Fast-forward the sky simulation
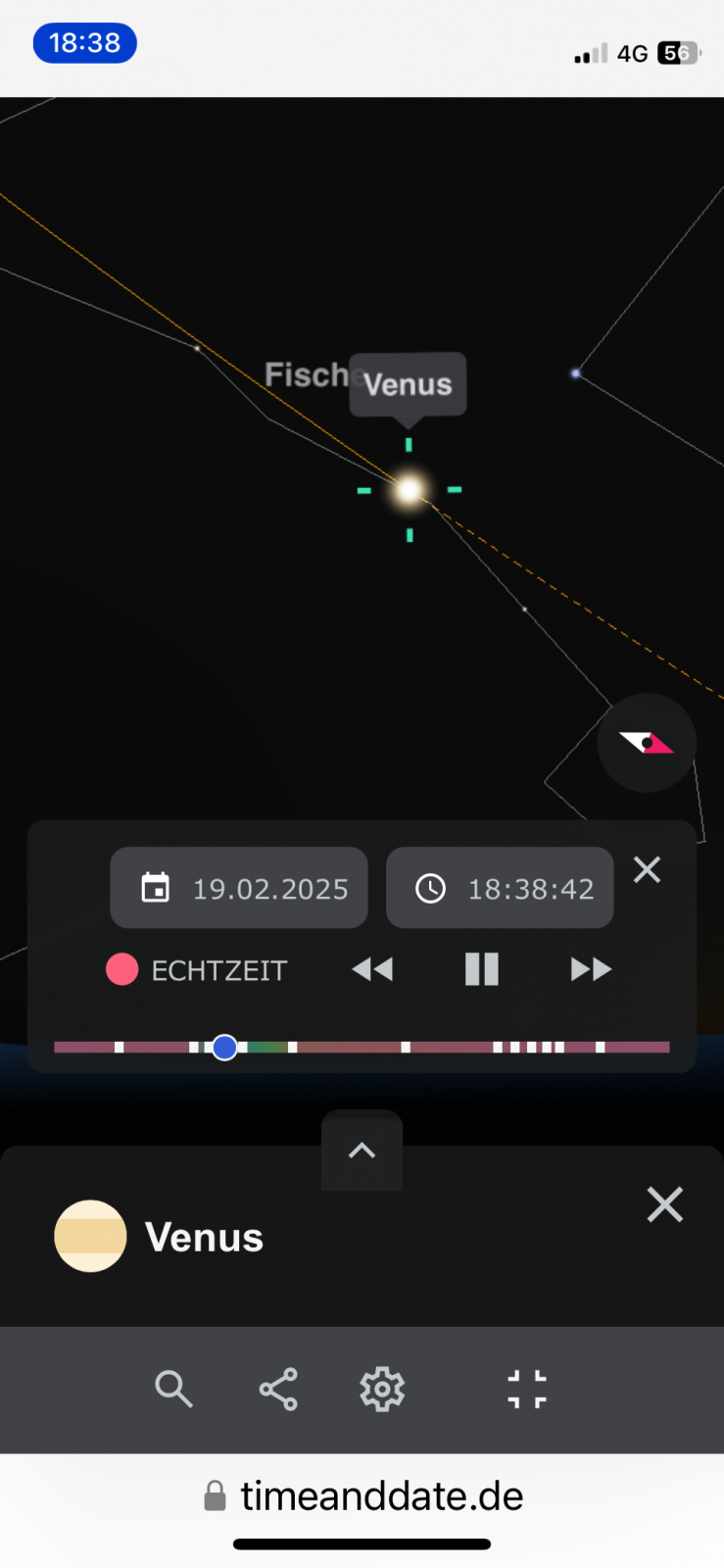This screenshot has height=1568, width=724. [x=591, y=970]
